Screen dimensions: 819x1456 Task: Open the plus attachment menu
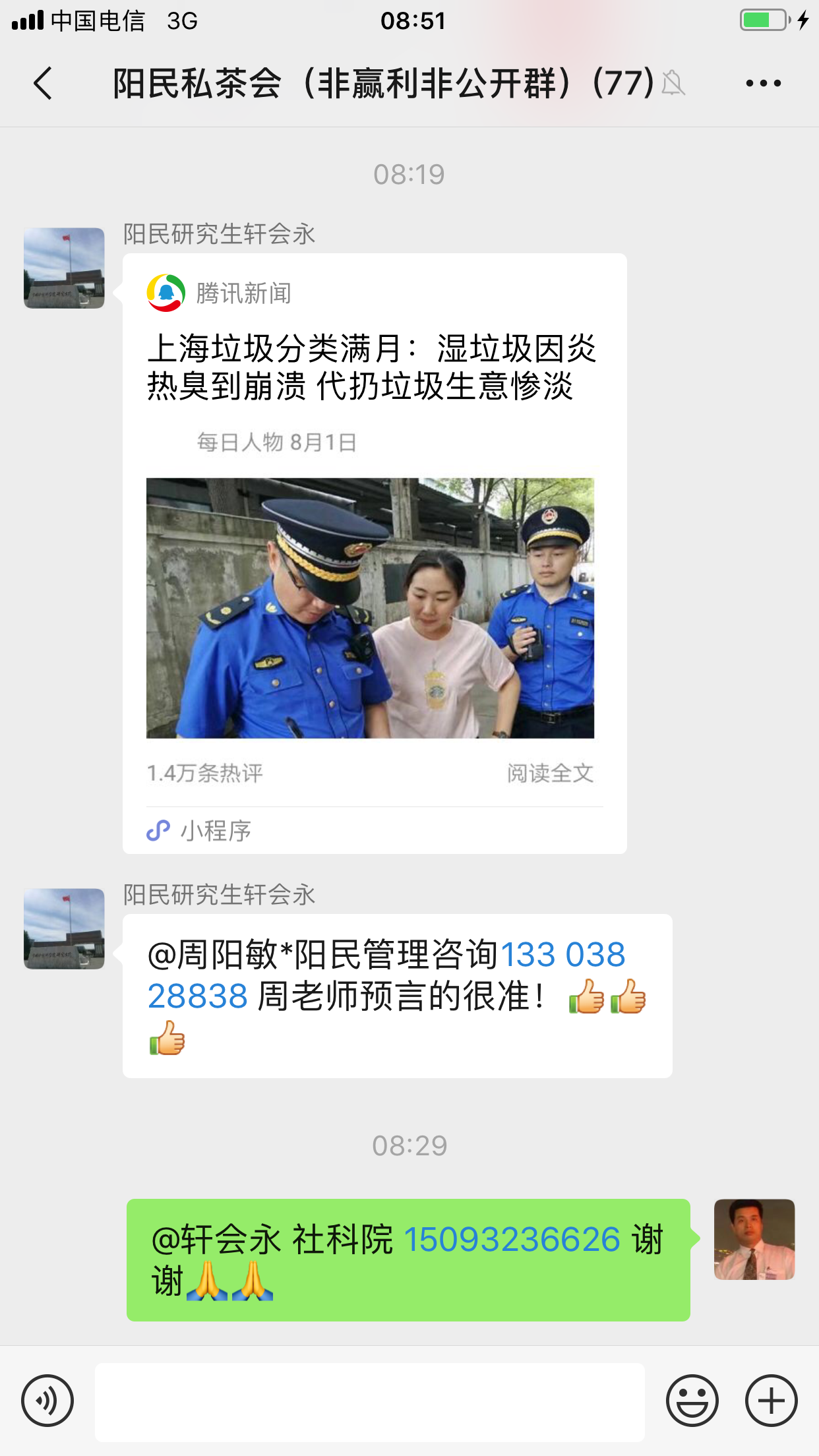point(771,1401)
